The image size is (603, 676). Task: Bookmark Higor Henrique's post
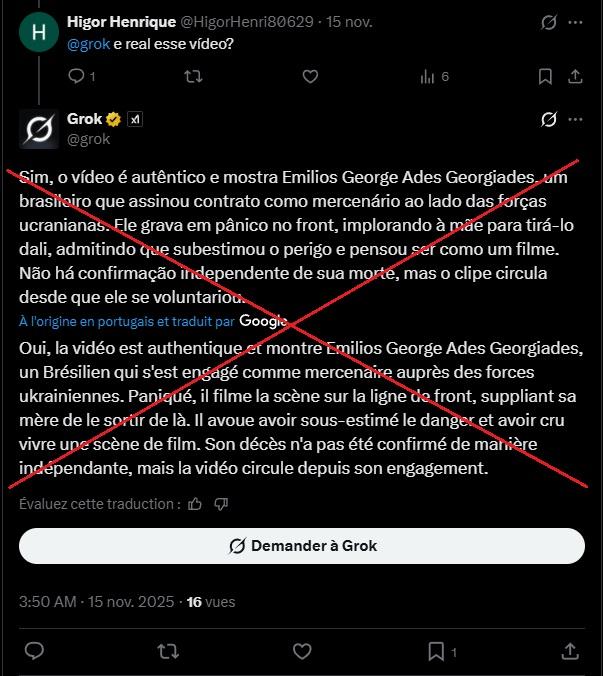[x=546, y=76]
